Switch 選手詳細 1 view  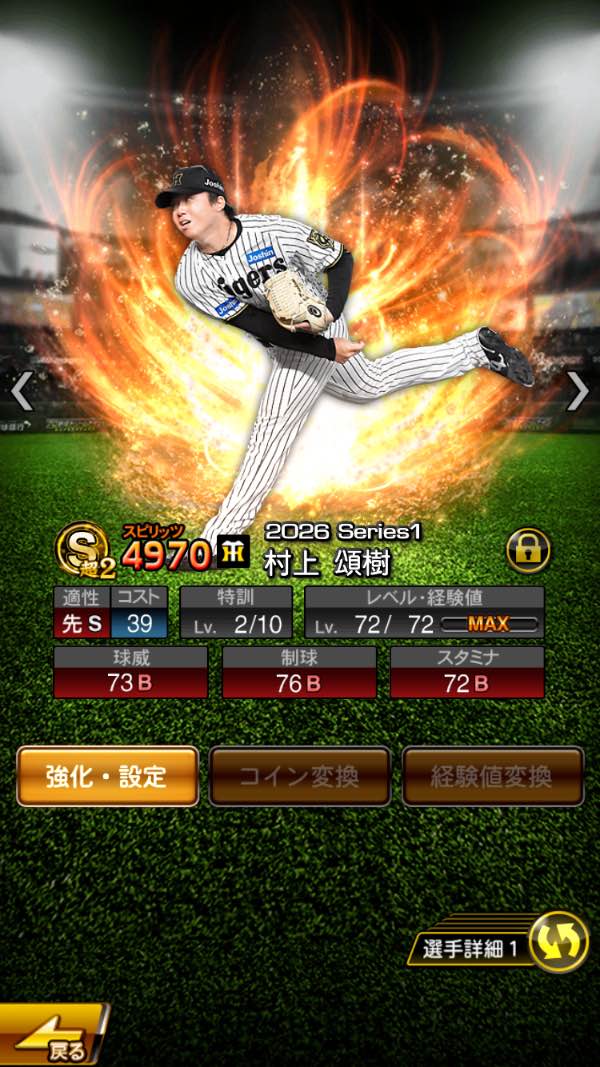(x=558, y=942)
